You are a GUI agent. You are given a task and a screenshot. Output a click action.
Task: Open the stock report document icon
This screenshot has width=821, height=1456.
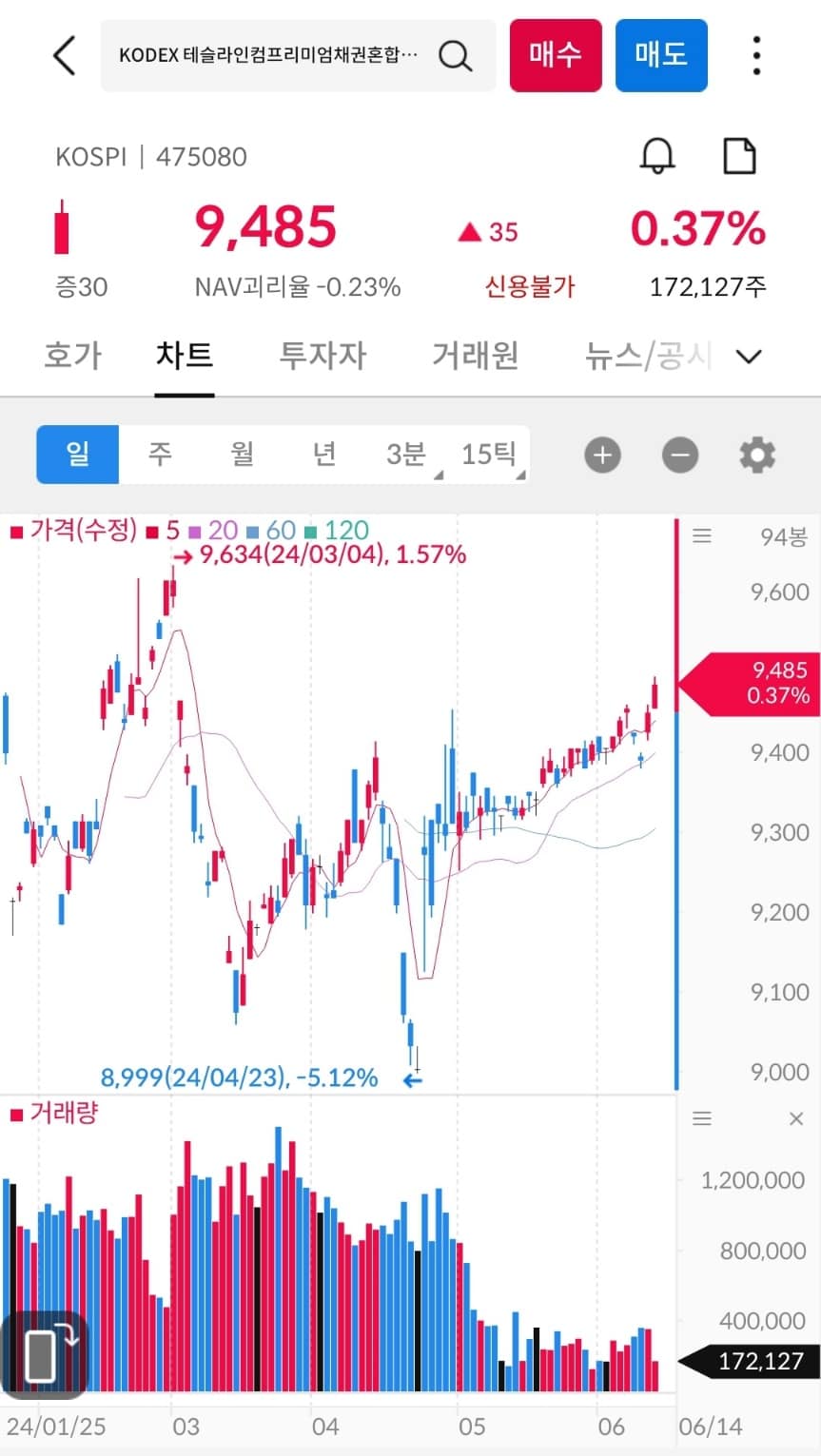[740, 155]
